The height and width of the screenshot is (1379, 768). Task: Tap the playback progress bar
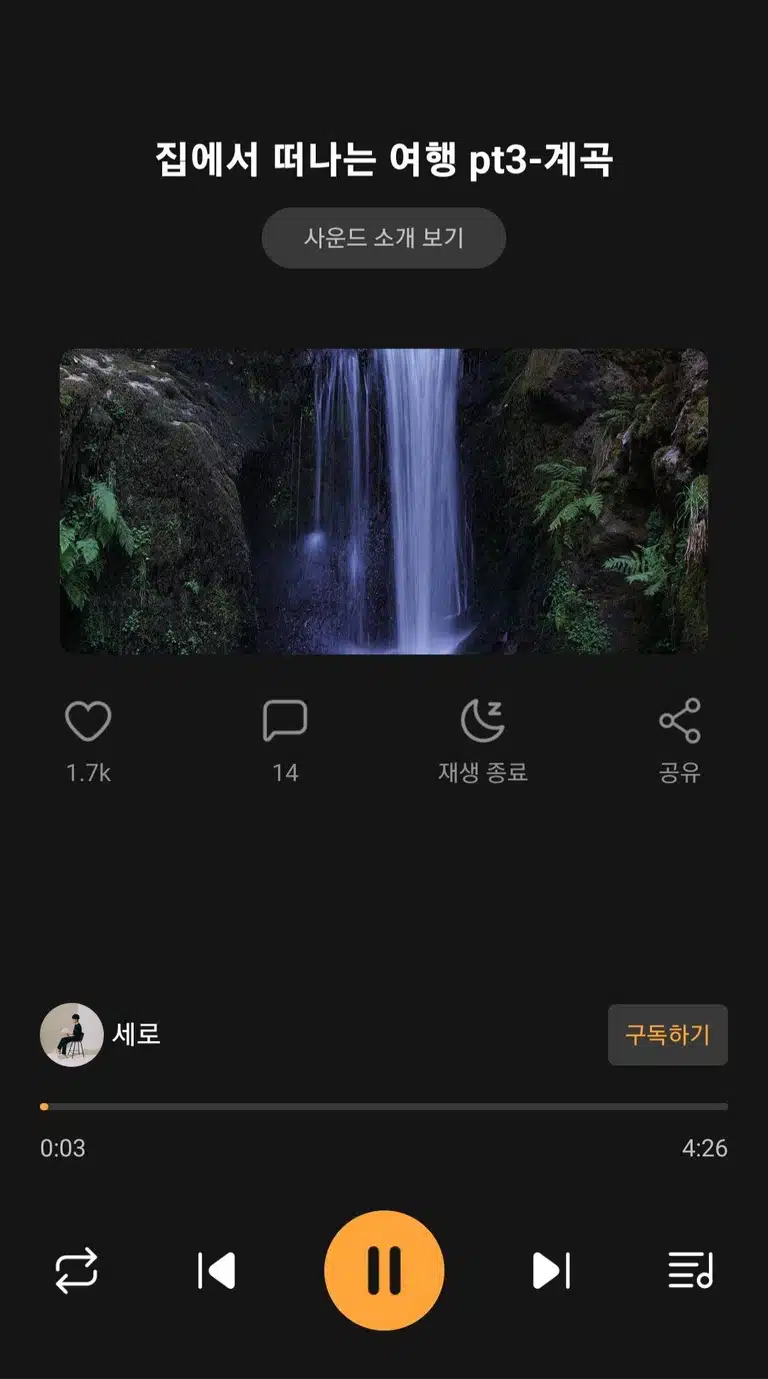(384, 1107)
